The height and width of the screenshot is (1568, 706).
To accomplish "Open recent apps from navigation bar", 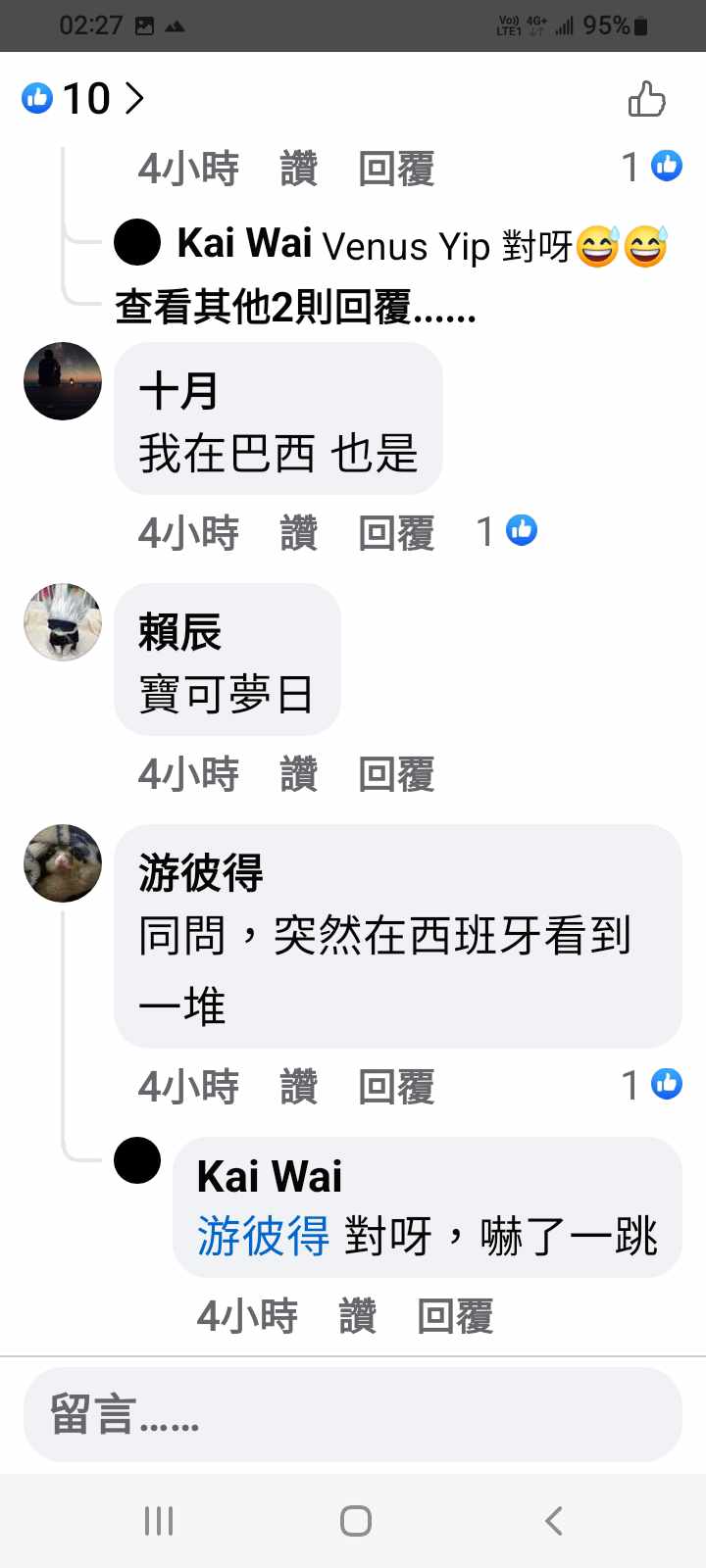I will [x=158, y=1521].
